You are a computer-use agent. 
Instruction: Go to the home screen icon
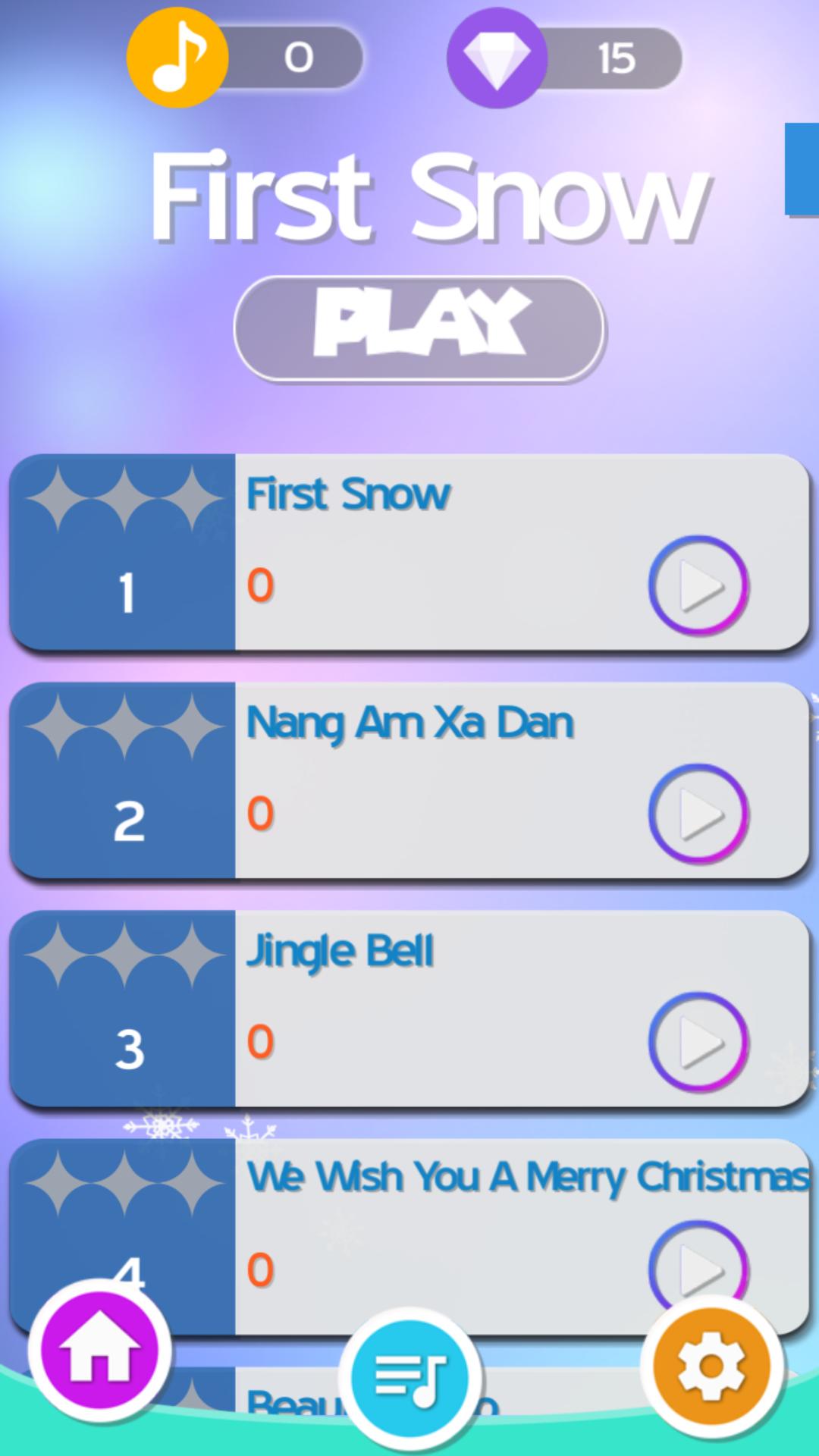[100, 1351]
